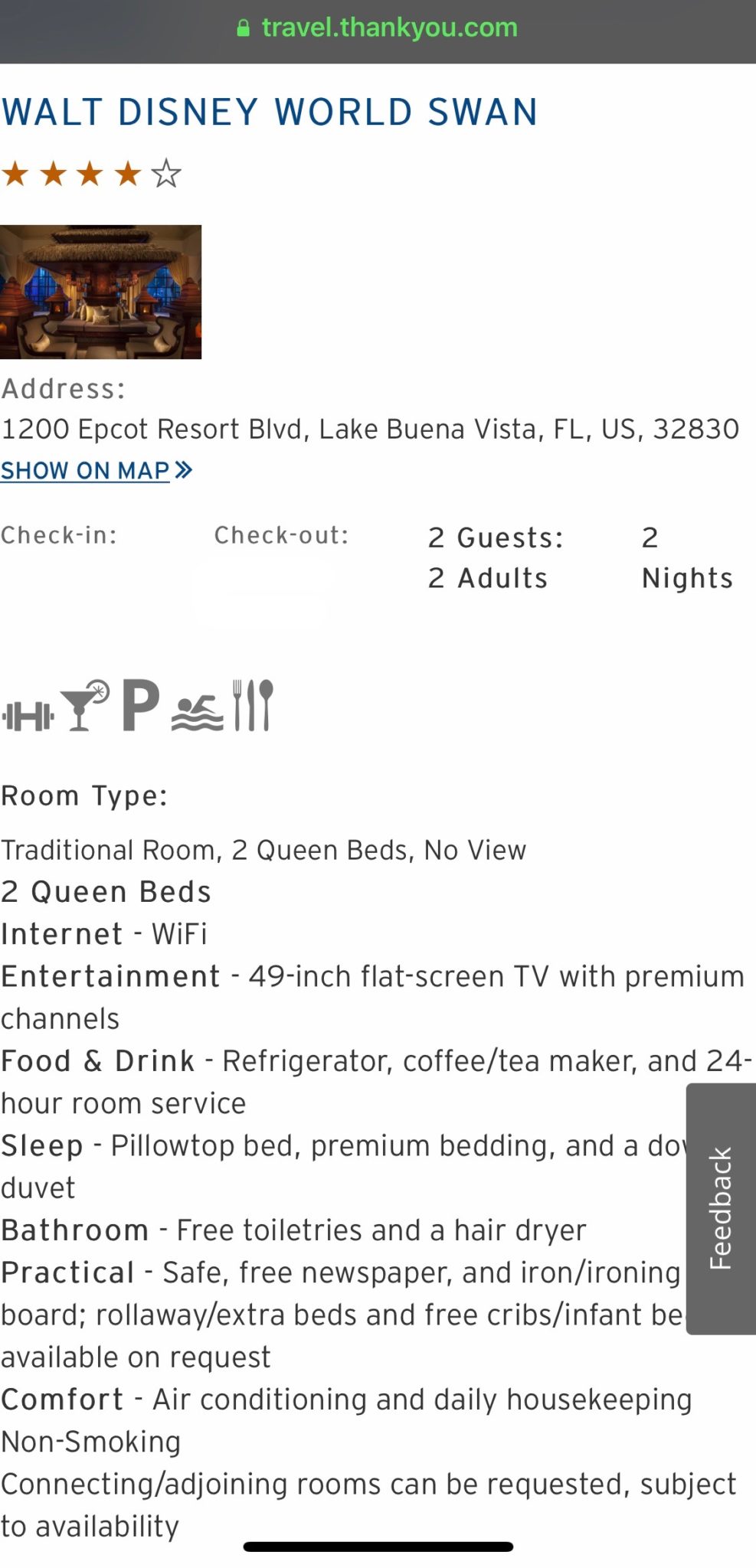
Task: View the hotel photo thumbnail
Action: click(x=100, y=292)
